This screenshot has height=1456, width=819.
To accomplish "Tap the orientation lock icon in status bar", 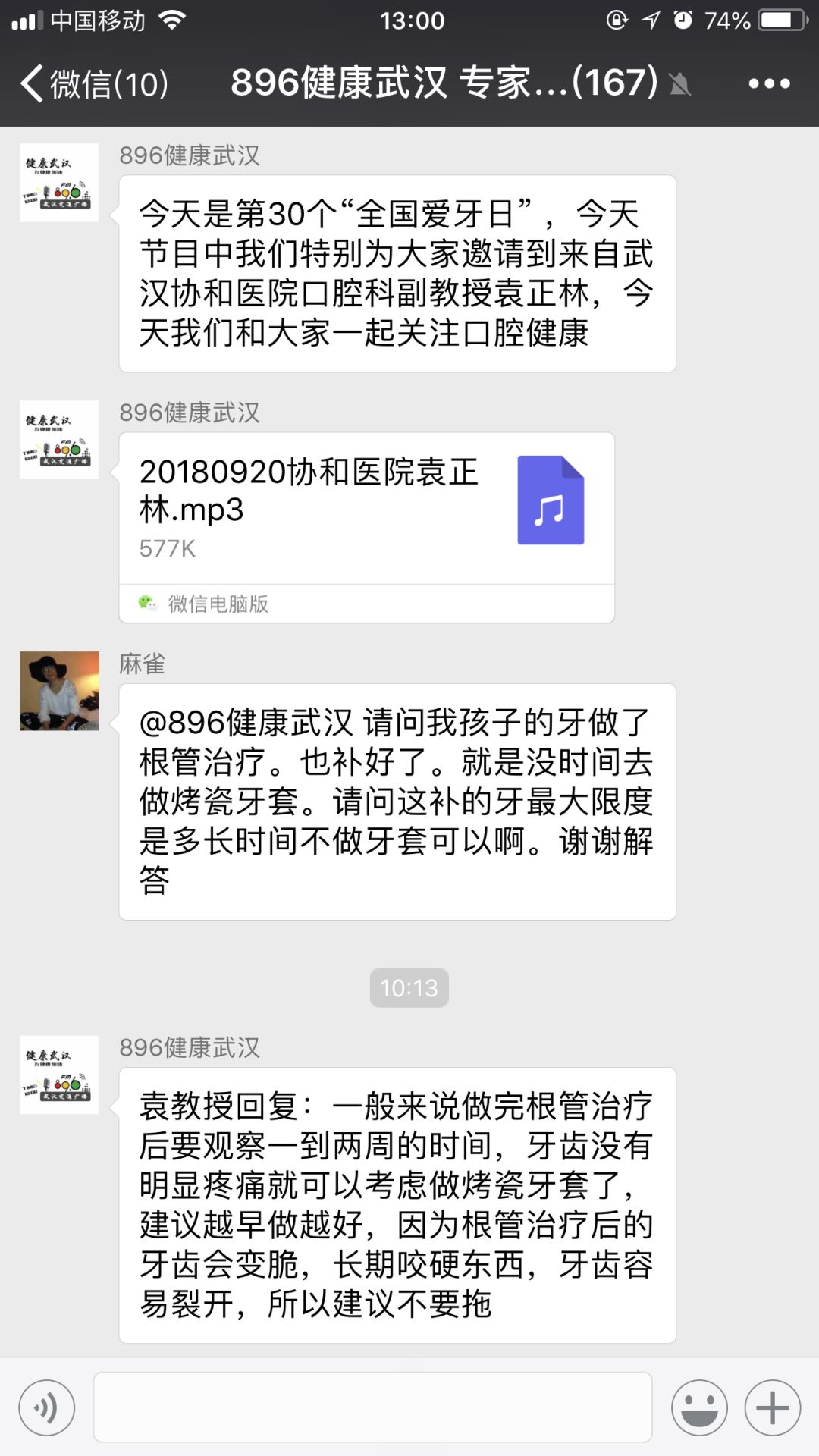I will click(x=617, y=20).
